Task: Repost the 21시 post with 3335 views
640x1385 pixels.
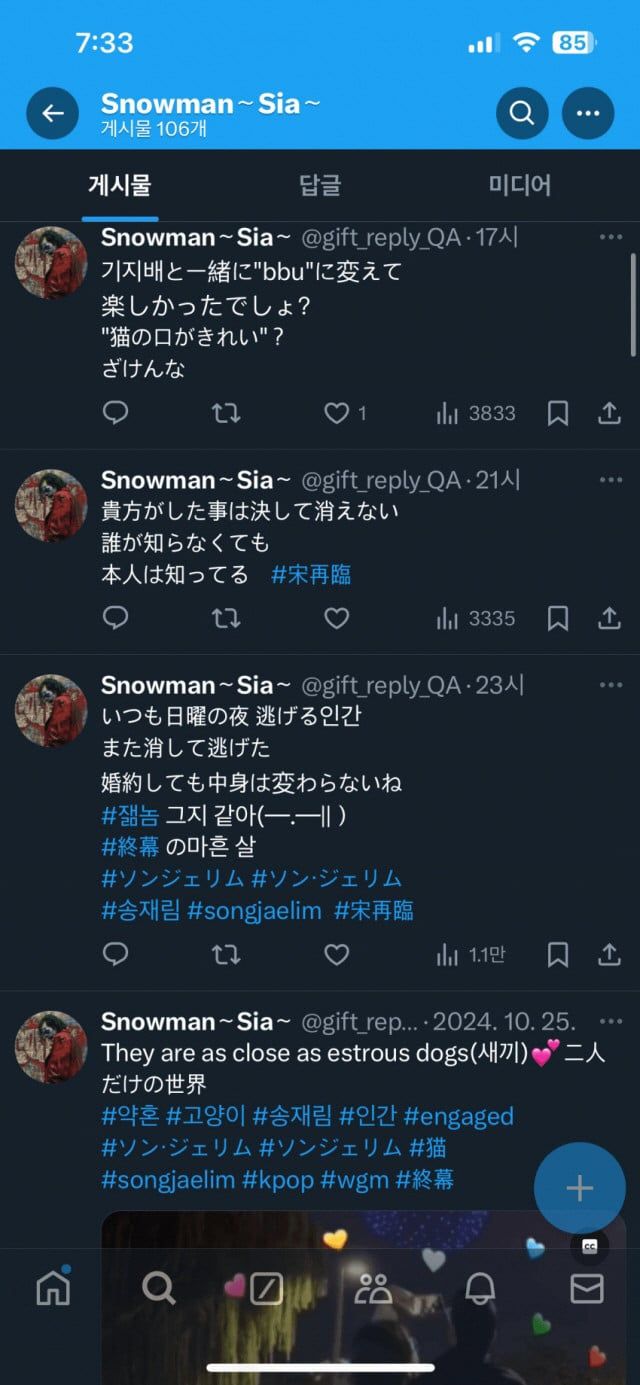Action: click(x=226, y=619)
